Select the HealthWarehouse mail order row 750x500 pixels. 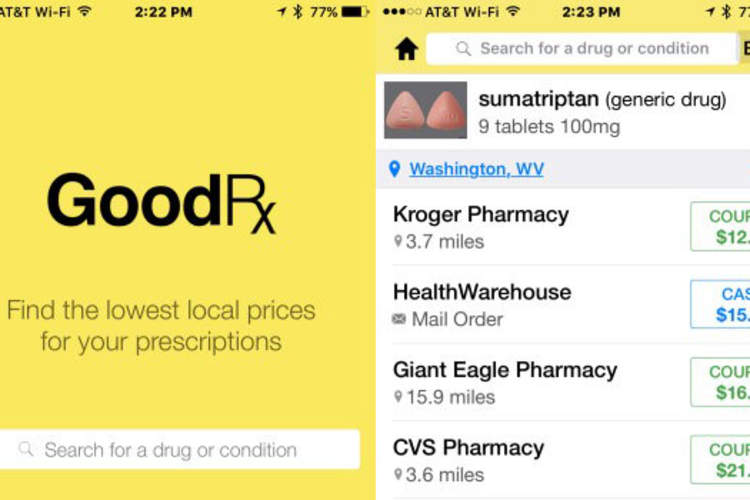pyautogui.click(x=520, y=305)
